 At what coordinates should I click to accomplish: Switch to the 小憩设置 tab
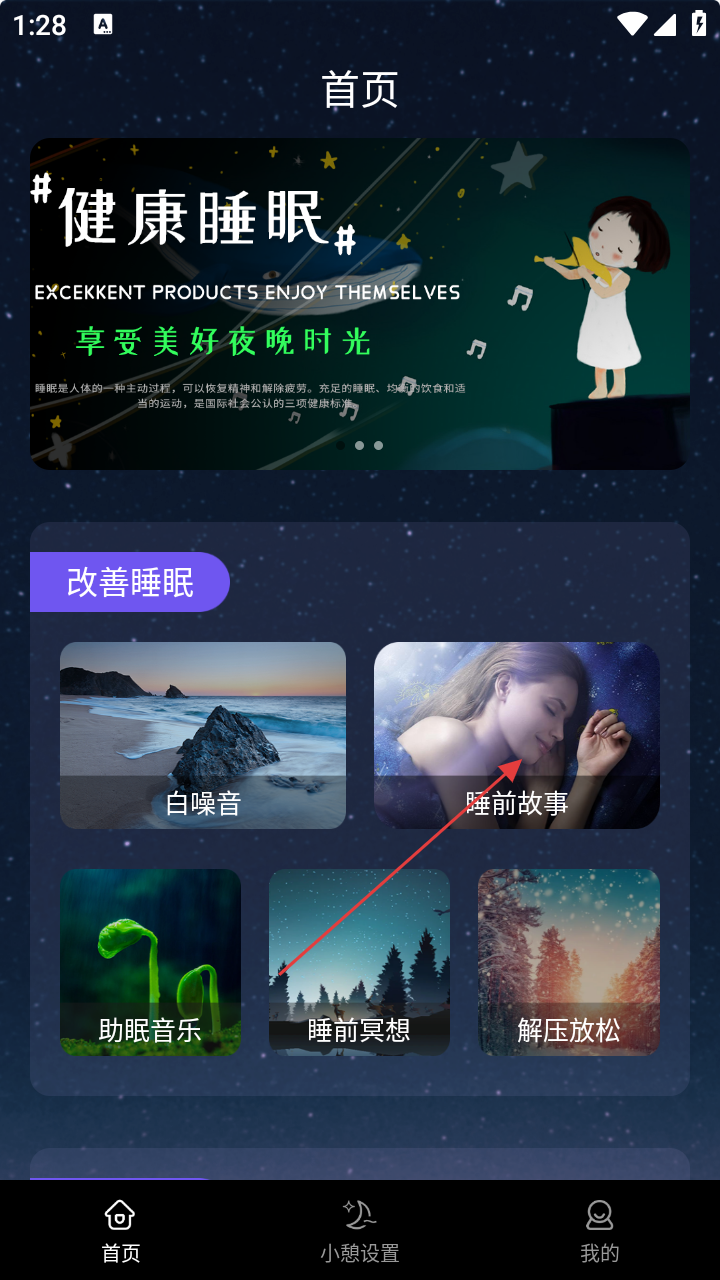359,1231
